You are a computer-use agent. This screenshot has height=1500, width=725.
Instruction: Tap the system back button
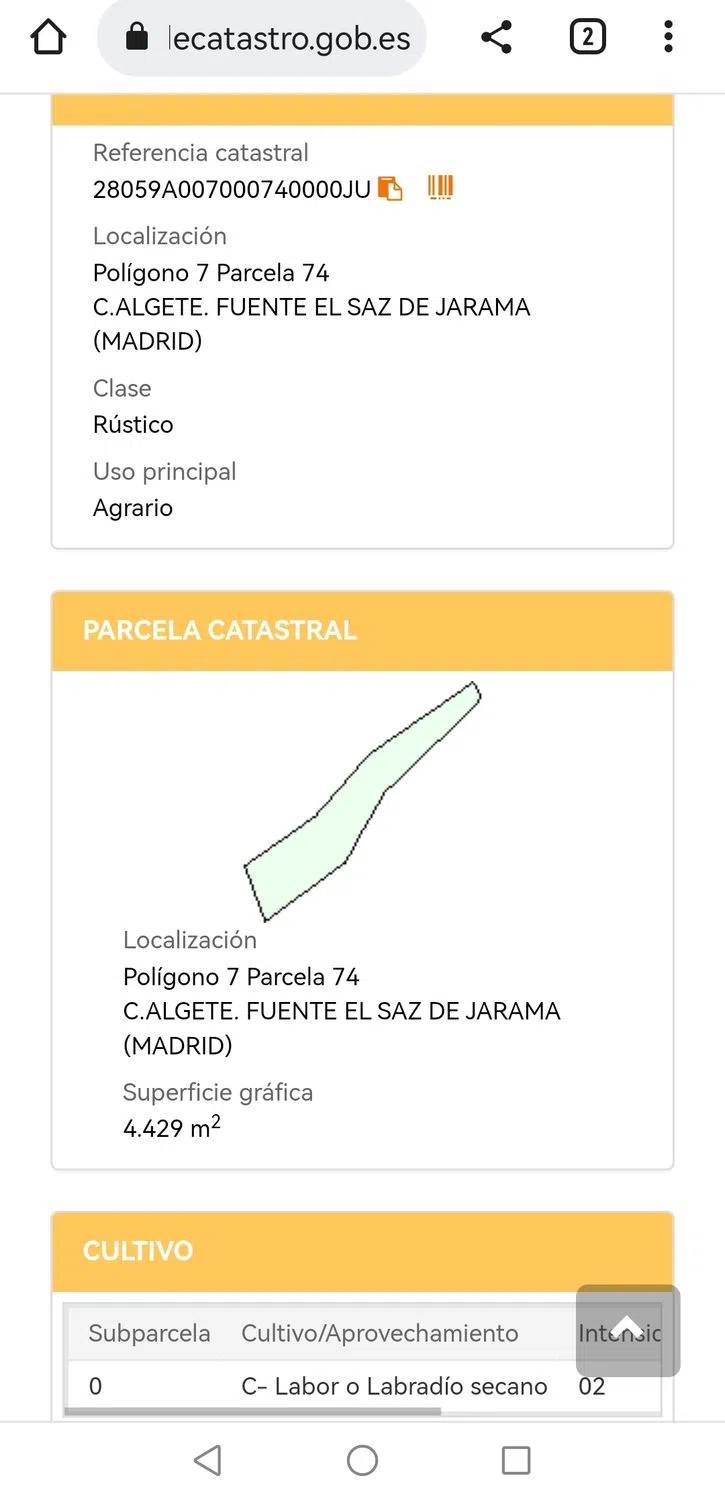coord(207,1461)
